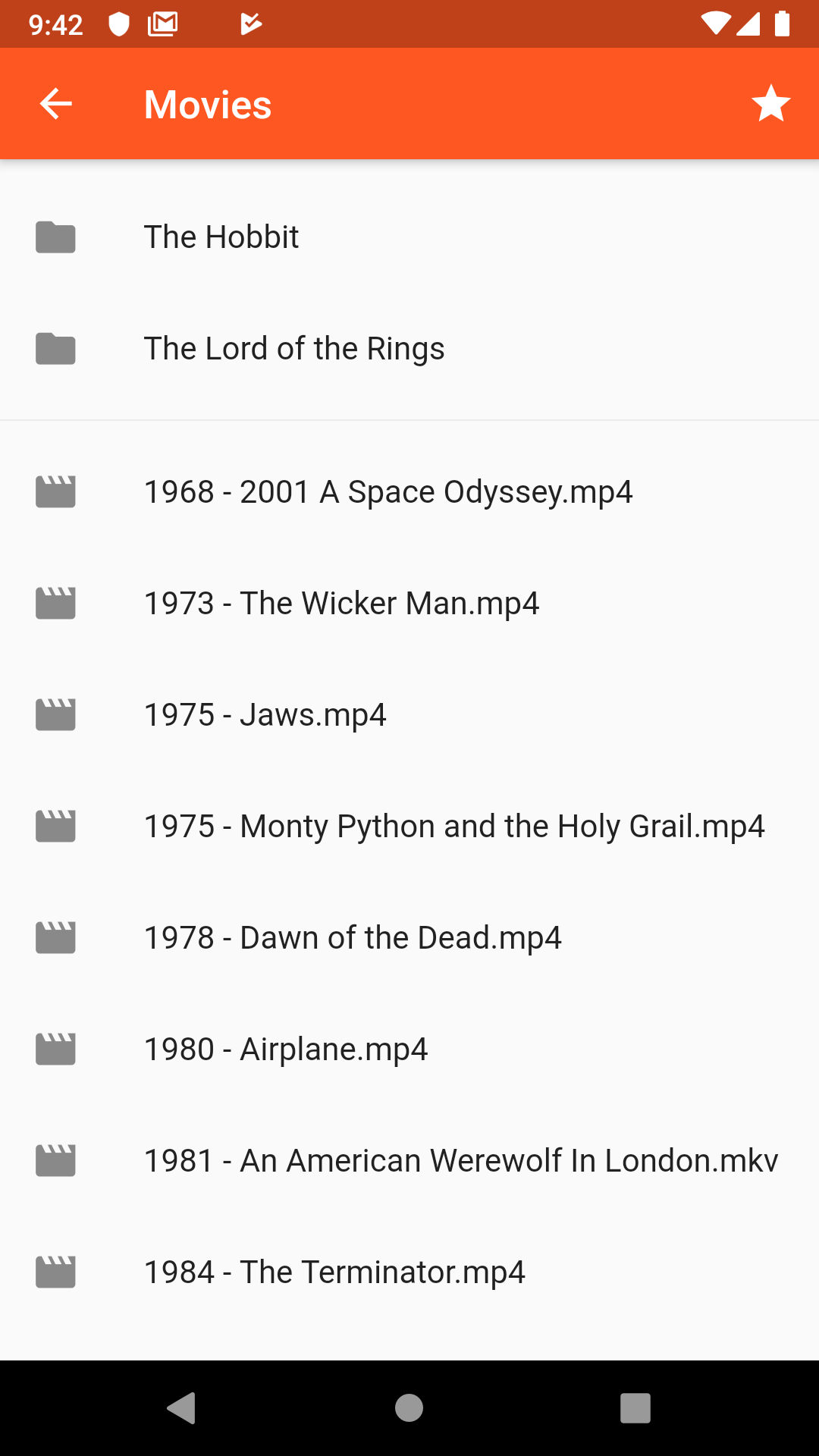
Task: Select 1973 - The Wicker Man.mp4
Action: (x=409, y=604)
